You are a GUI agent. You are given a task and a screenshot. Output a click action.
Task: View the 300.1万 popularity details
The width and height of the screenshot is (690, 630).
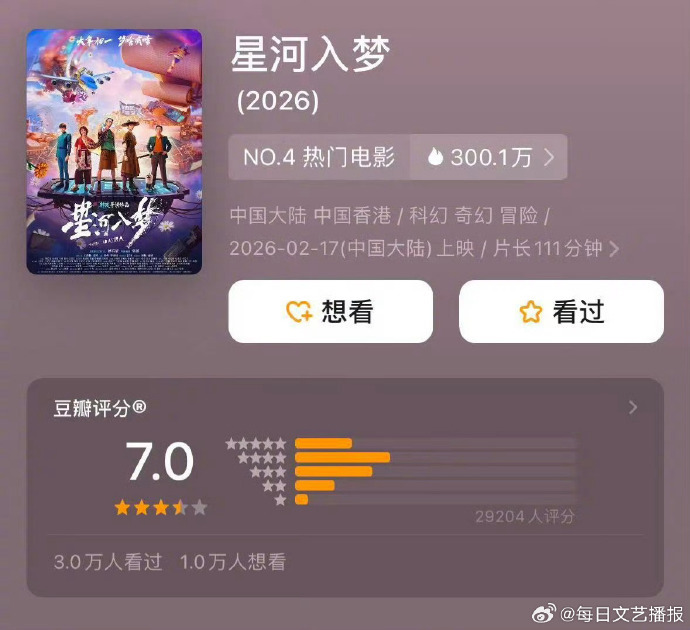(489, 157)
